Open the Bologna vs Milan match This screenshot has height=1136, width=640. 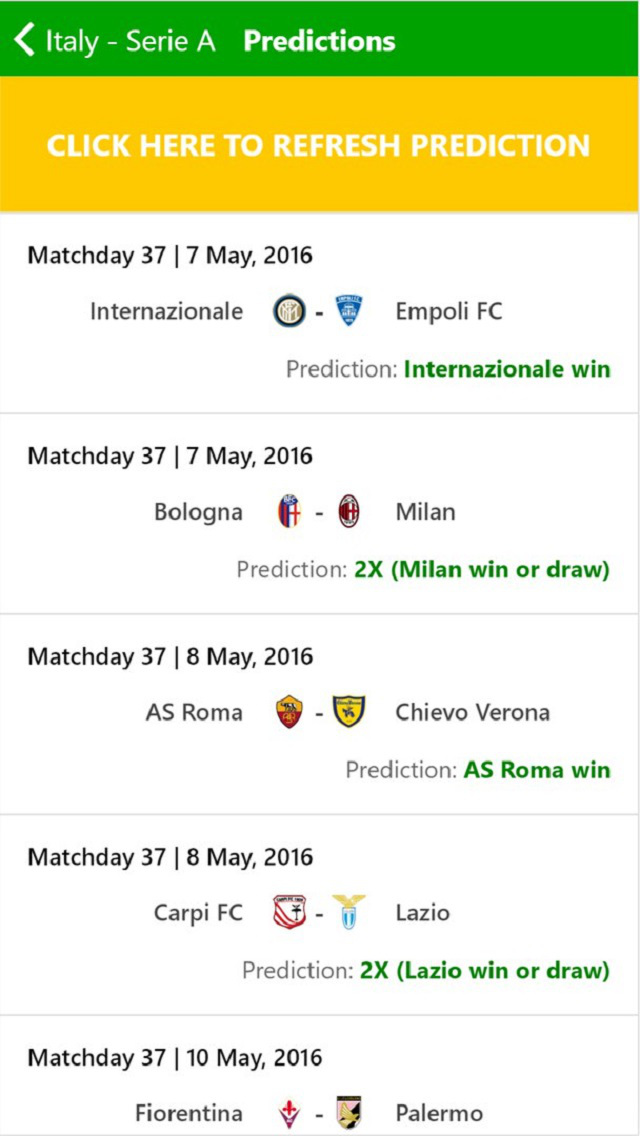[x=319, y=514]
